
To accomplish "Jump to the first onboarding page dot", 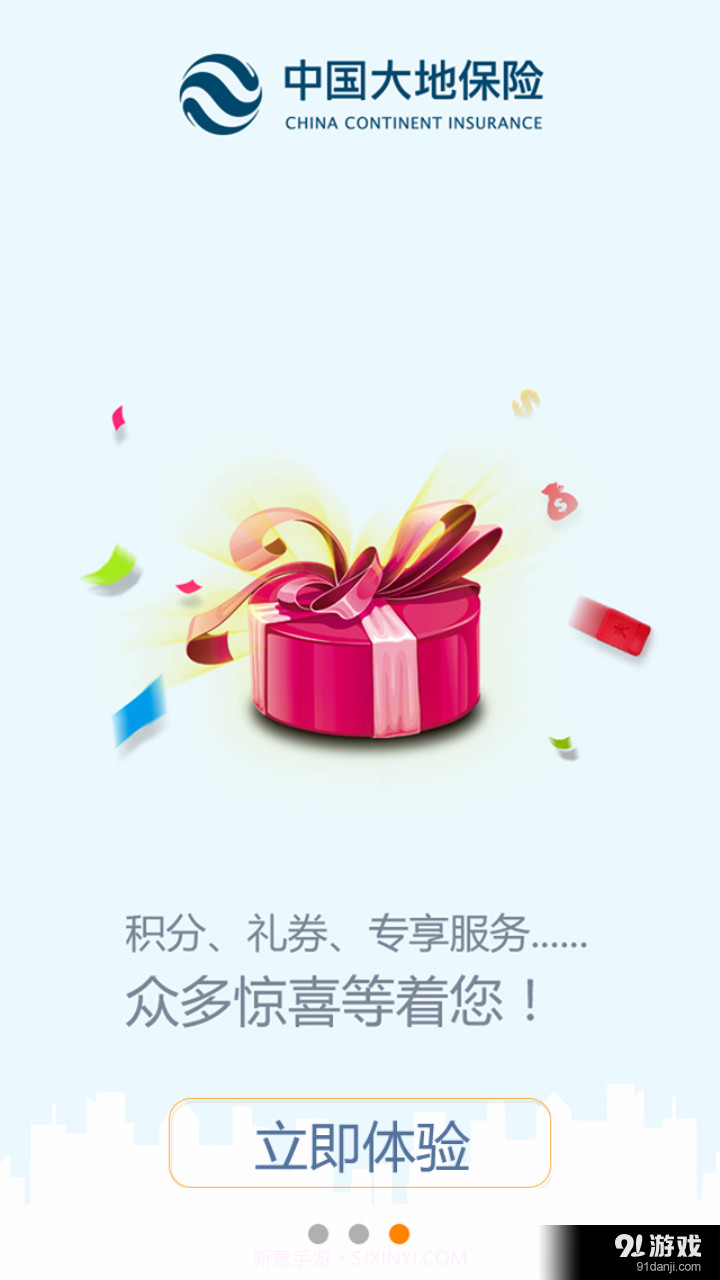I will coord(318,1233).
